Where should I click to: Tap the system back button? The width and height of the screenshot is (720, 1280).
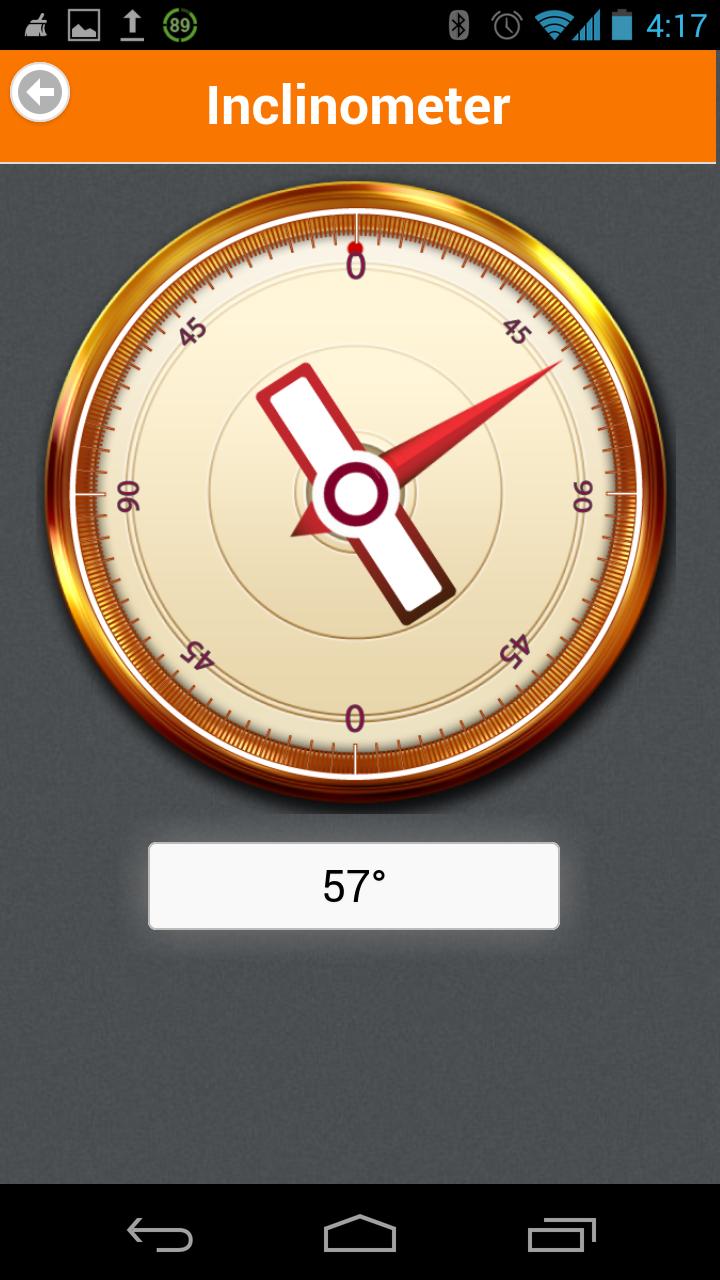160,1234
